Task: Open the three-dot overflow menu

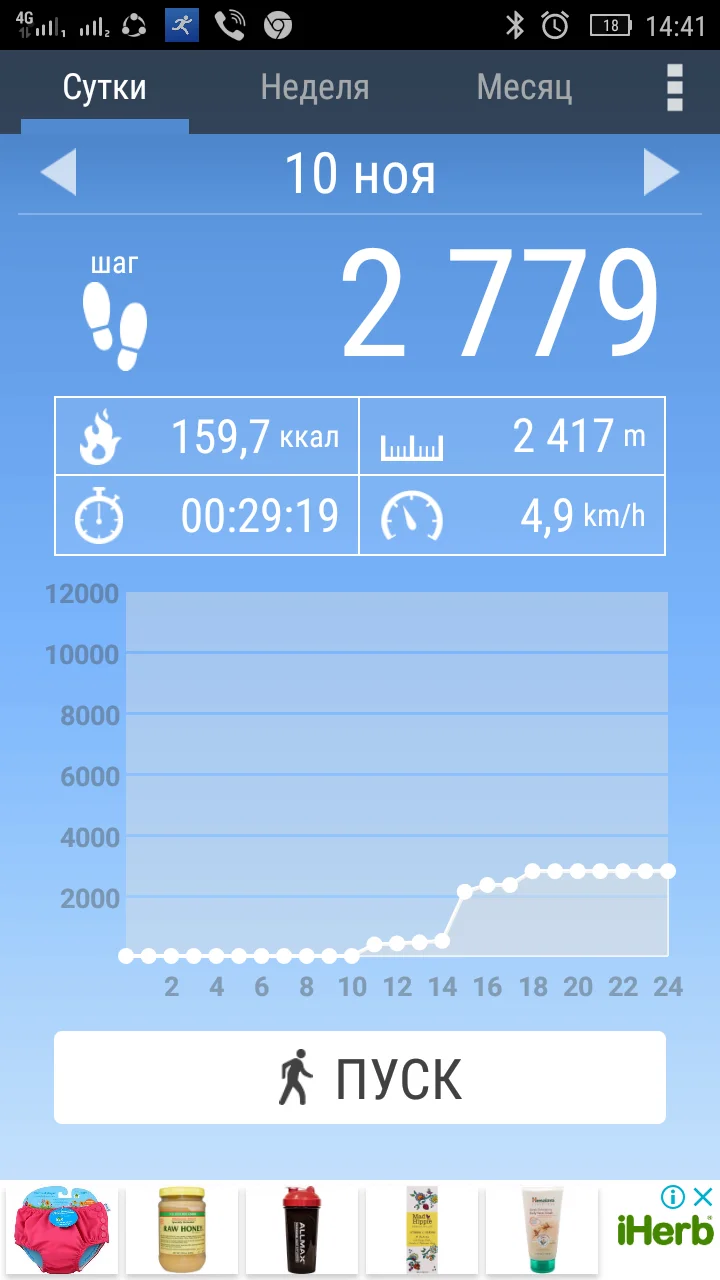Action: pyautogui.click(x=675, y=88)
